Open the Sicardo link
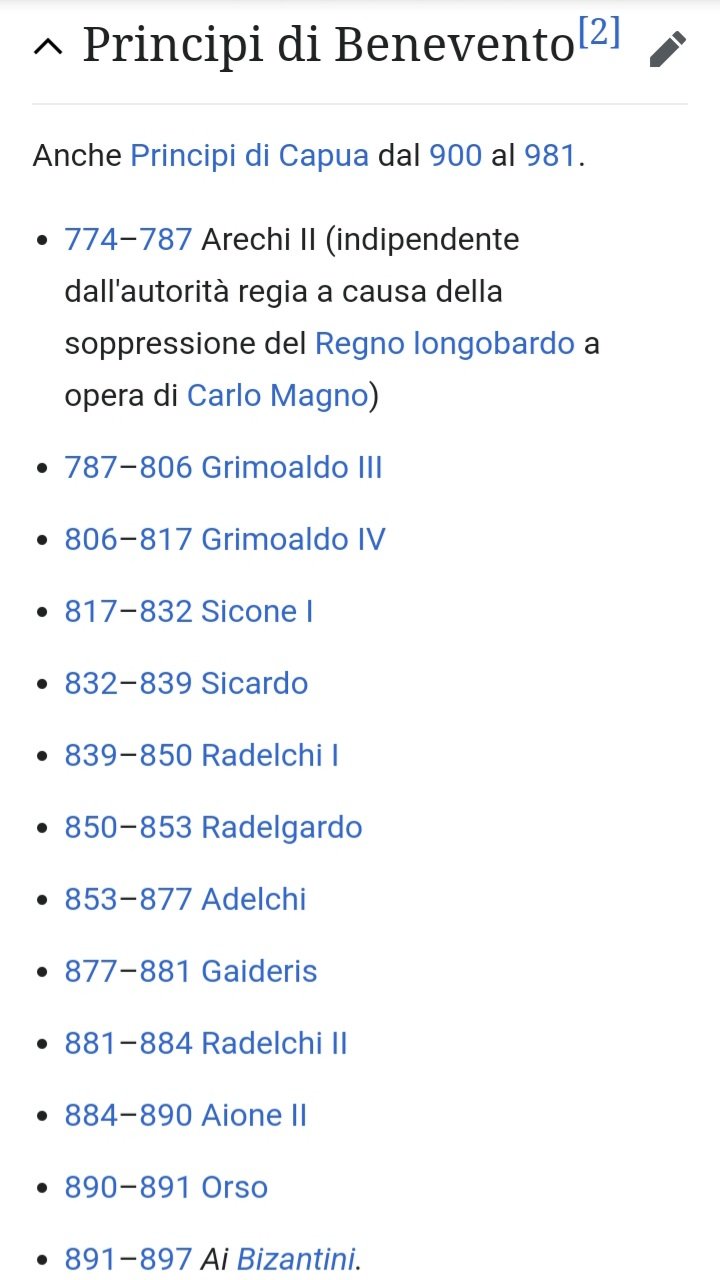Viewport: 720px width, 1280px height. tap(254, 684)
